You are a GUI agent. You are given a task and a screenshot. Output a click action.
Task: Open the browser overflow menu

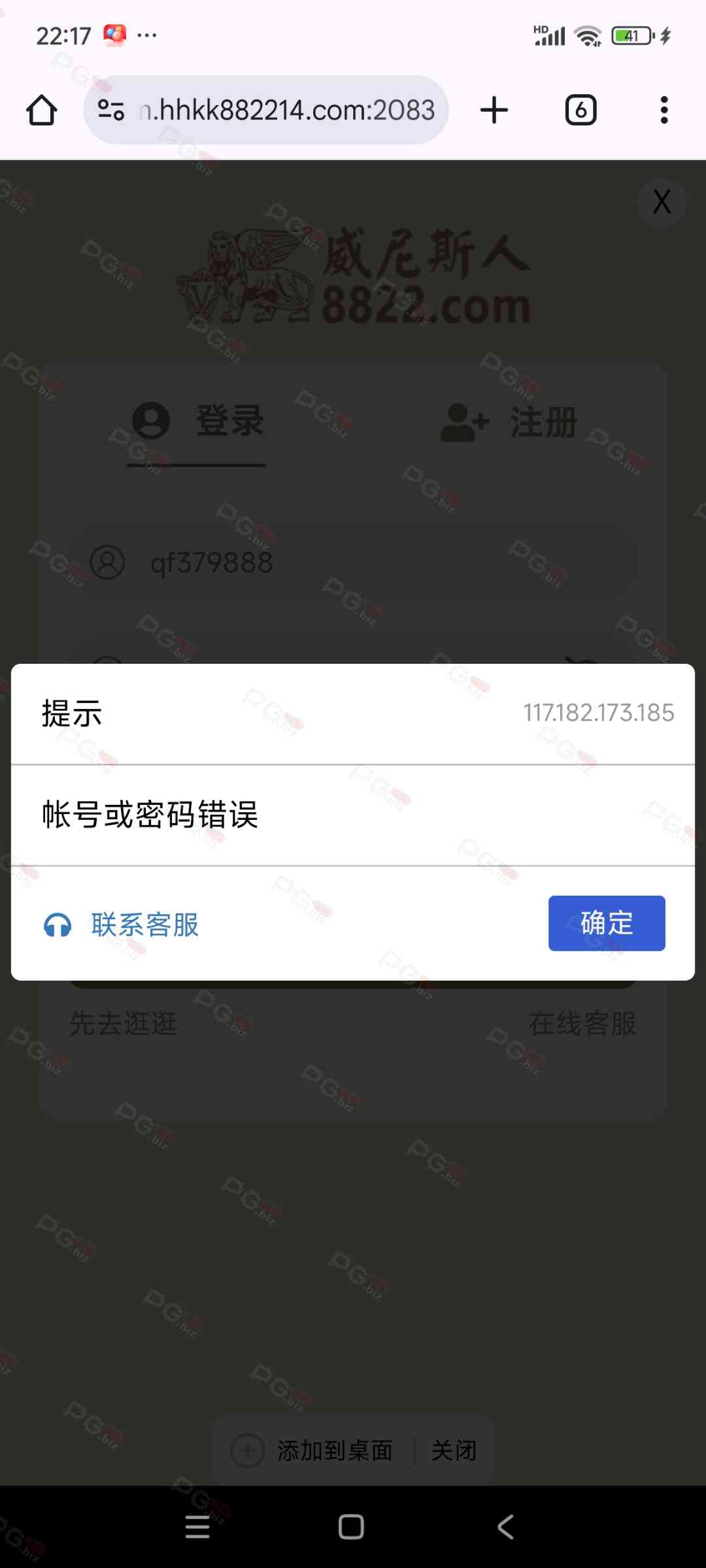coord(664,110)
